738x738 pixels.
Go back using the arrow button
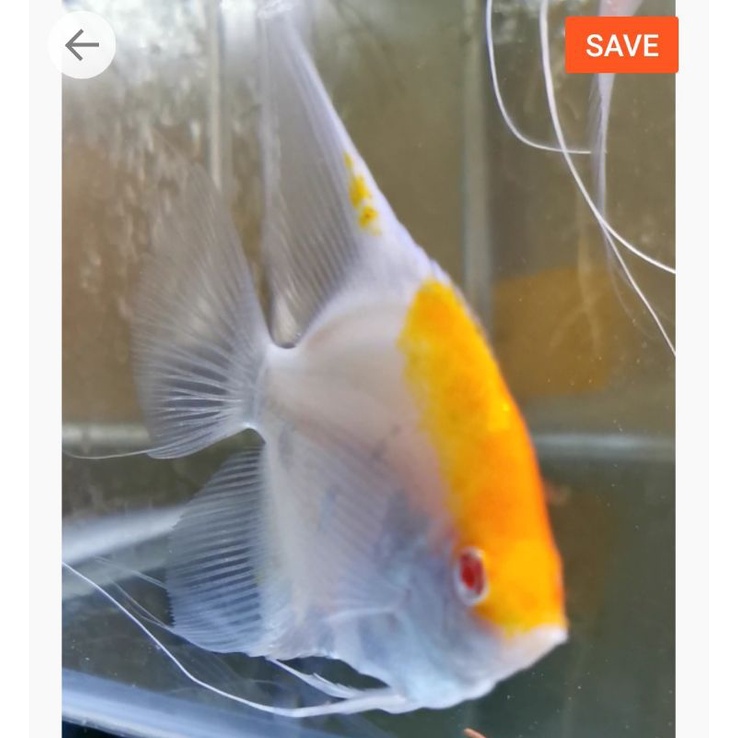tap(82, 45)
